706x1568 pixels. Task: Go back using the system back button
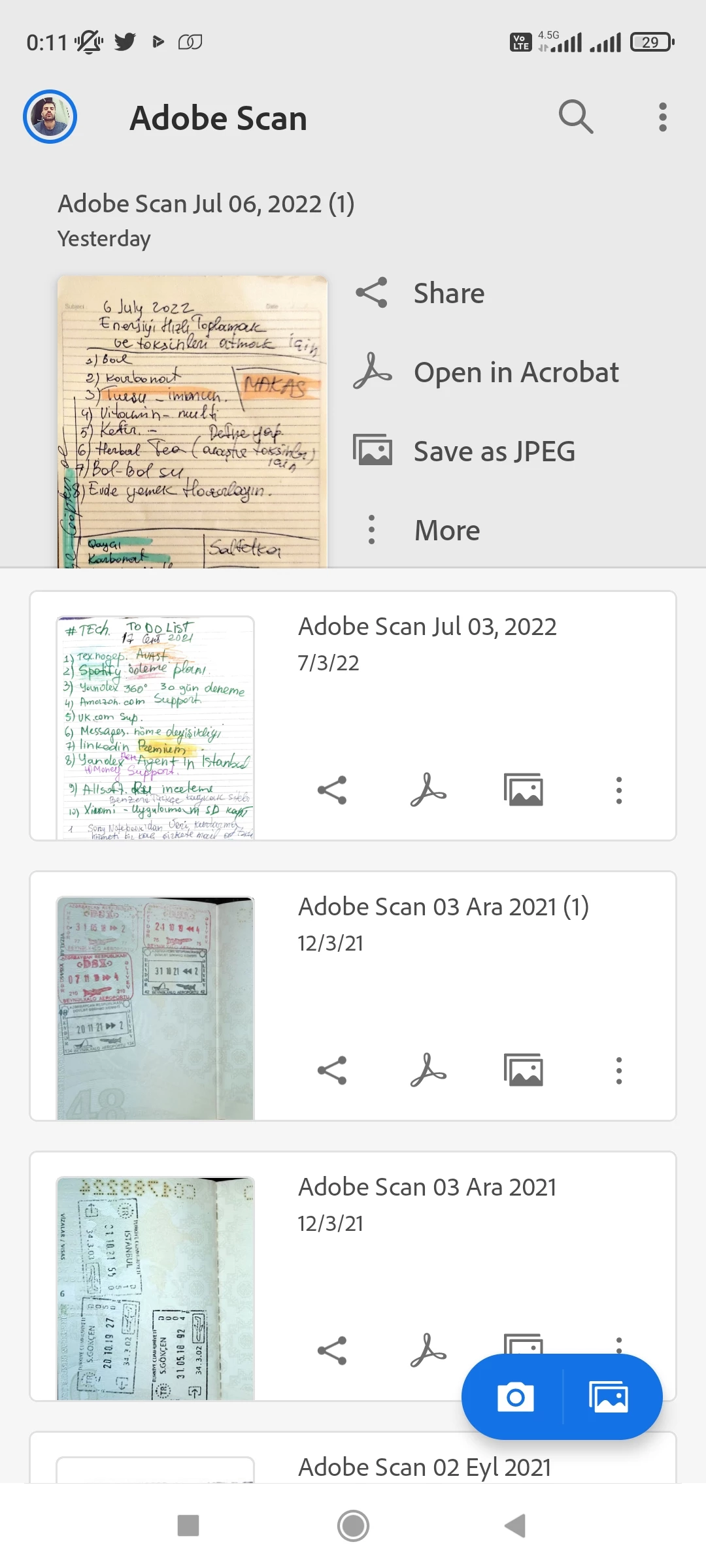click(x=516, y=1526)
